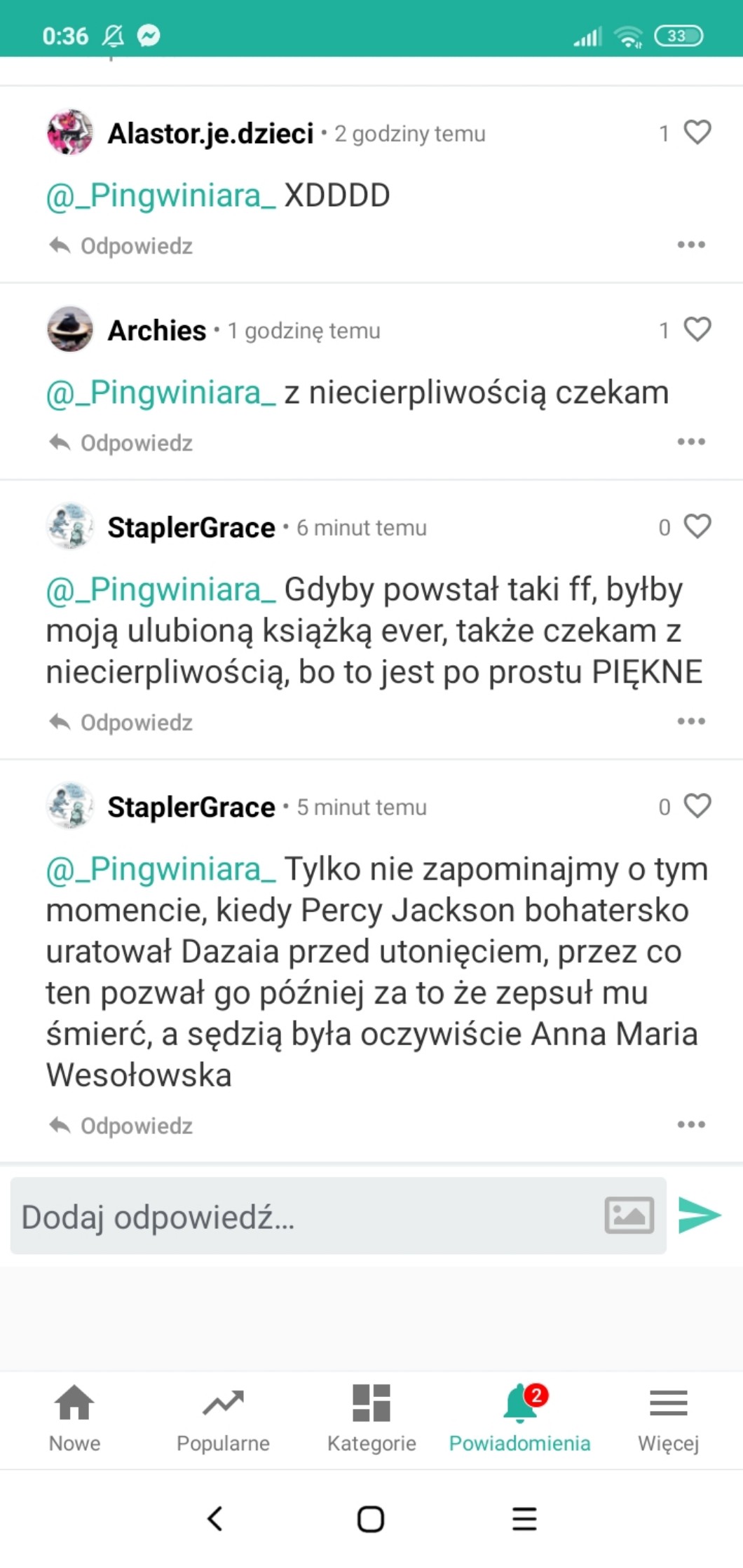Viewport: 743px width, 1568px height.
Task: Attach an image to the reply
Action: [629, 1215]
